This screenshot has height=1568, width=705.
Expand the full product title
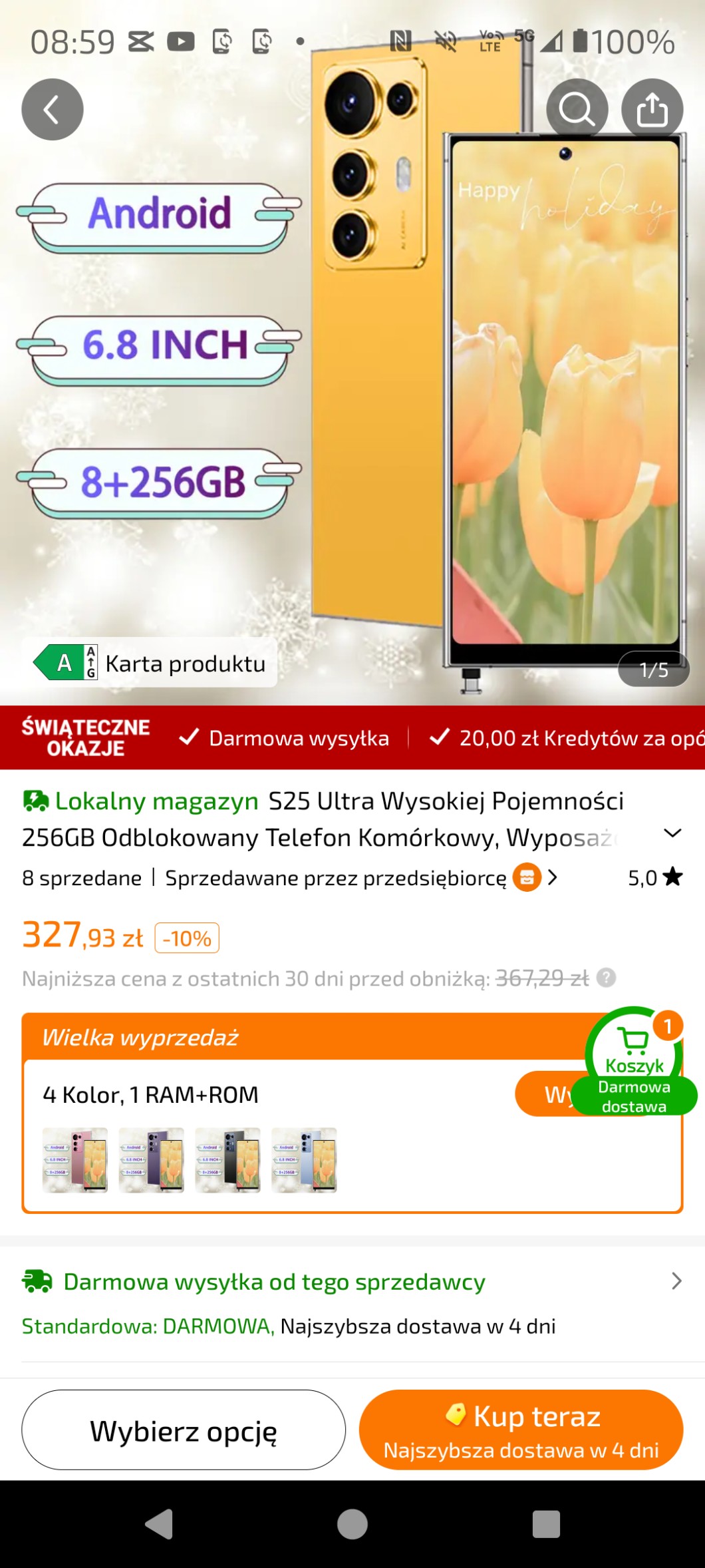[672, 833]
